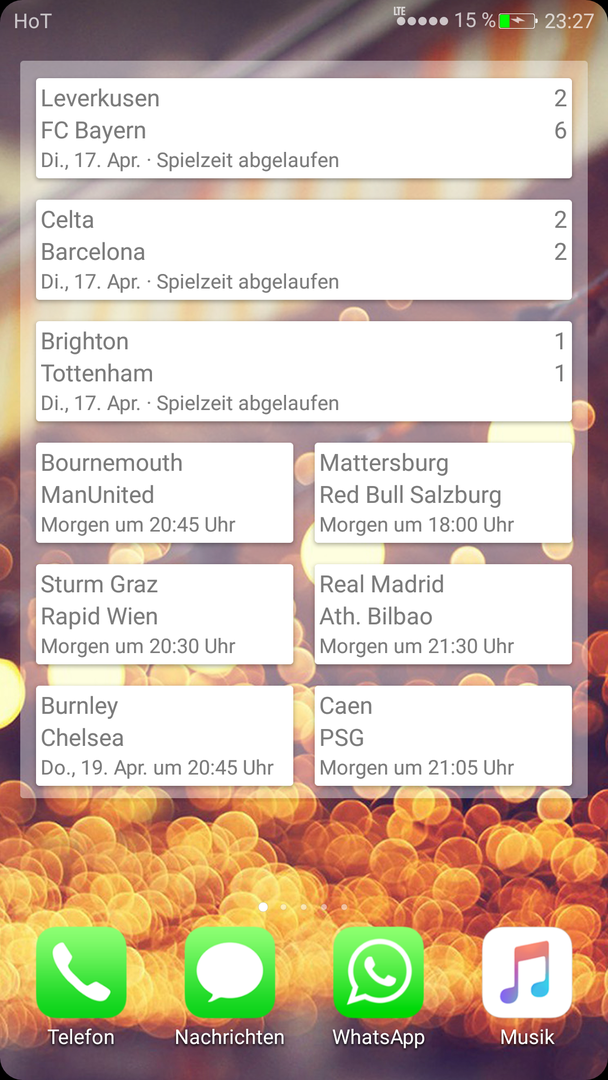The height and width of the screenshot is (1080, 608).
Task: Select the Sturm Graz vs Rapid Wien fixture
Action: (164, 614)
